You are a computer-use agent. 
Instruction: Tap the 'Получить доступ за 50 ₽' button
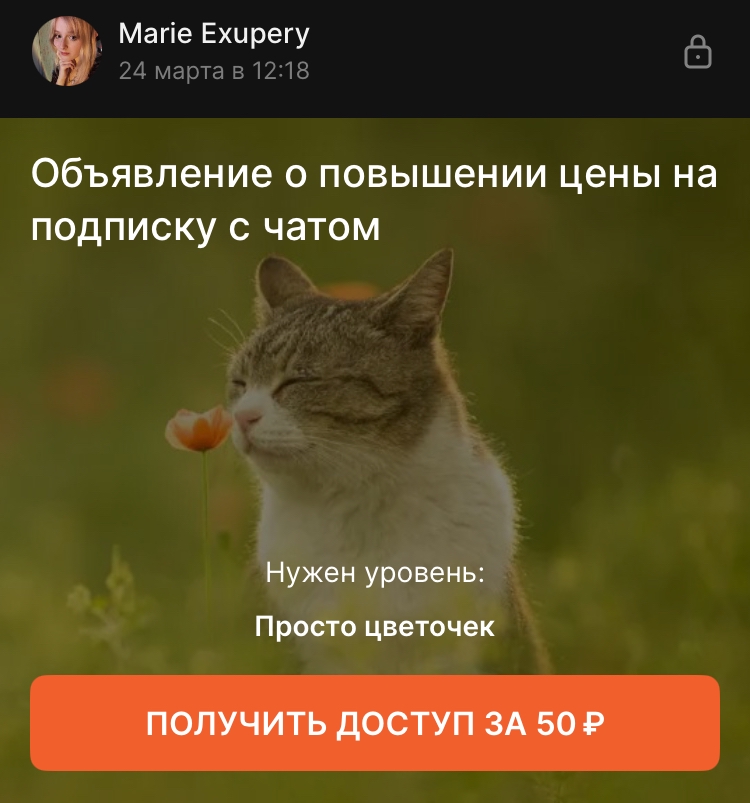click(375, 723)
